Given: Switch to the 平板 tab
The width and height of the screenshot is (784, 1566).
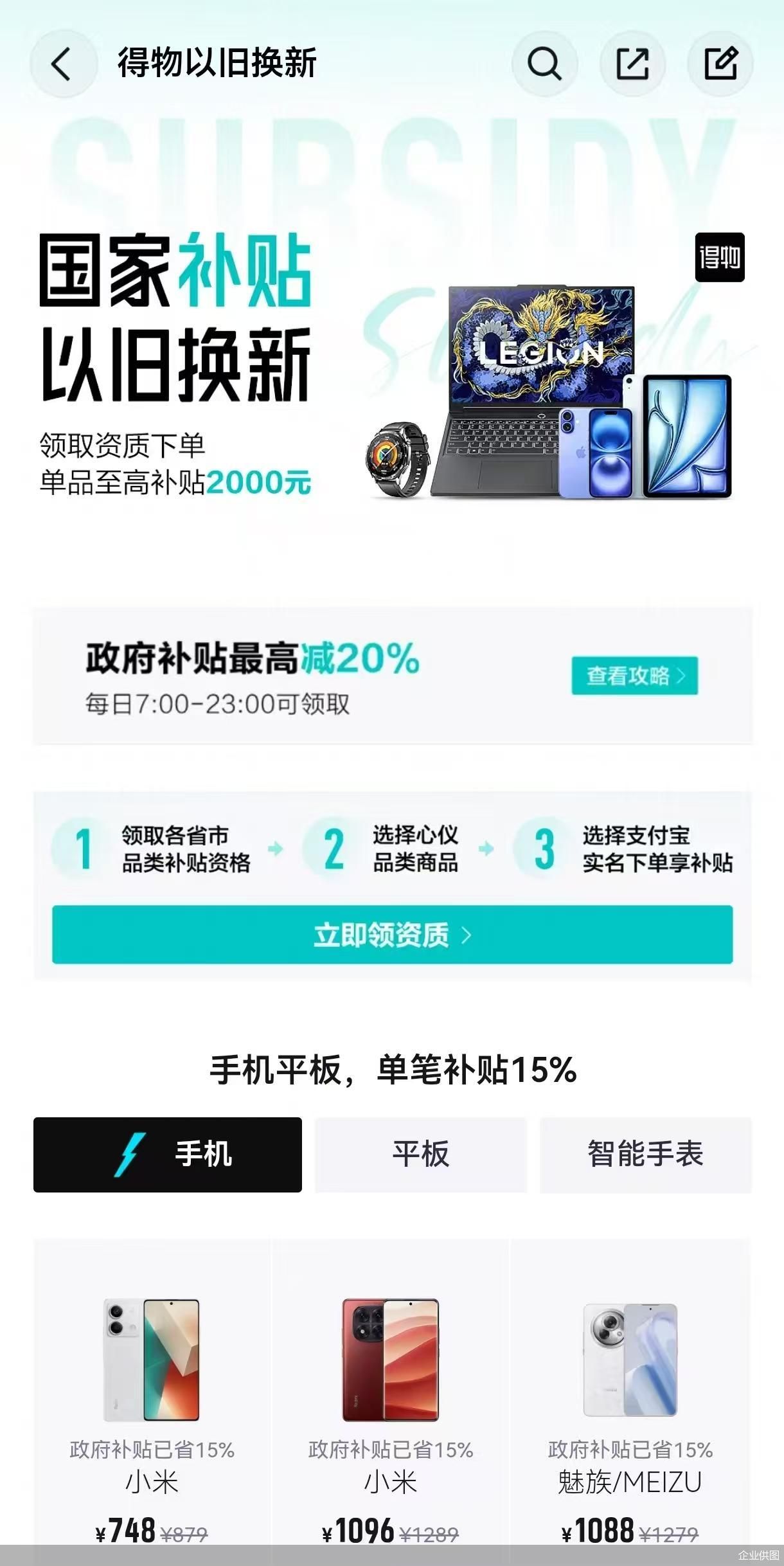Looking at the screenshot, I should (x=420, y=1154).
